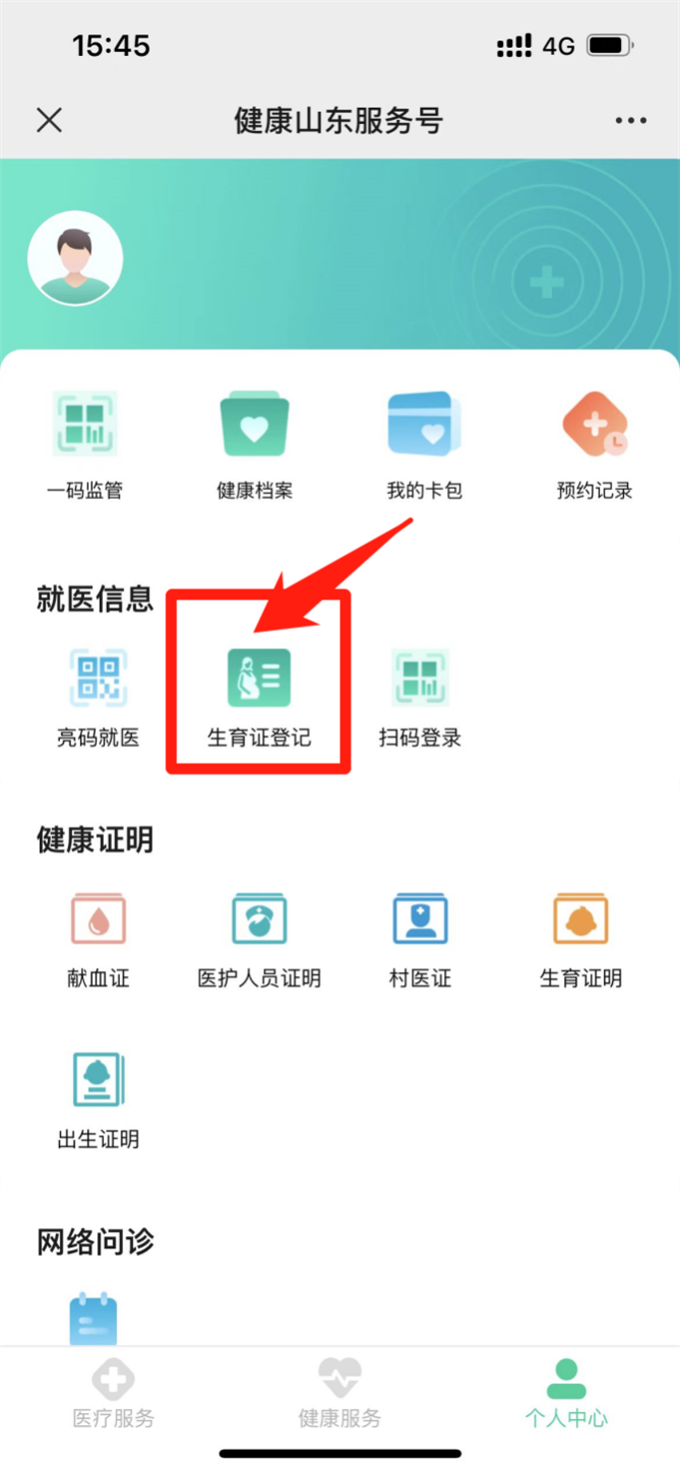Open 生育证明
This screenshot has width=680, height=1472.
click(x=581, y=938)
